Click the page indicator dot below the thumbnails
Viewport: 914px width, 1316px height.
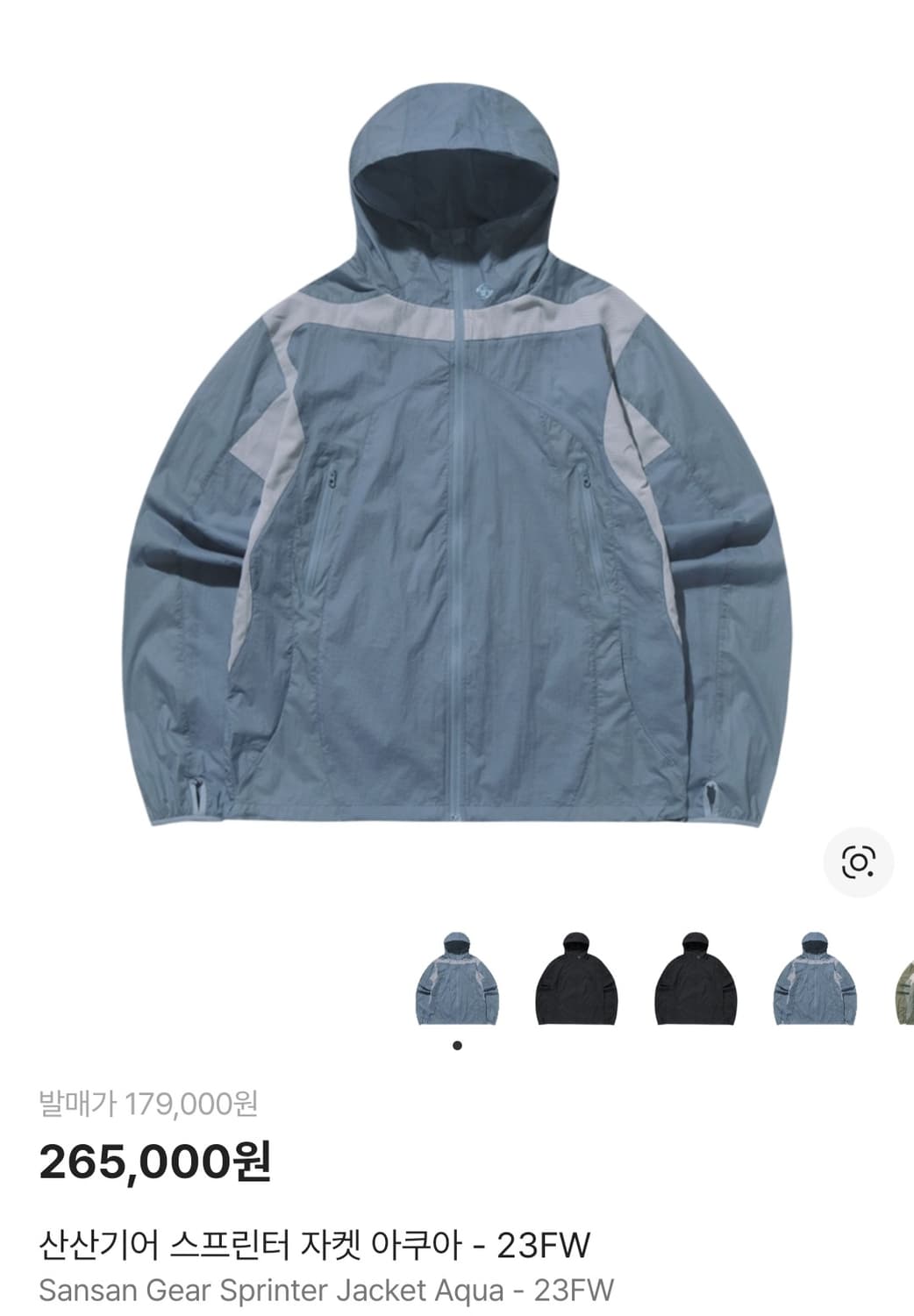pyautogui.click(x=457, y=1044)
